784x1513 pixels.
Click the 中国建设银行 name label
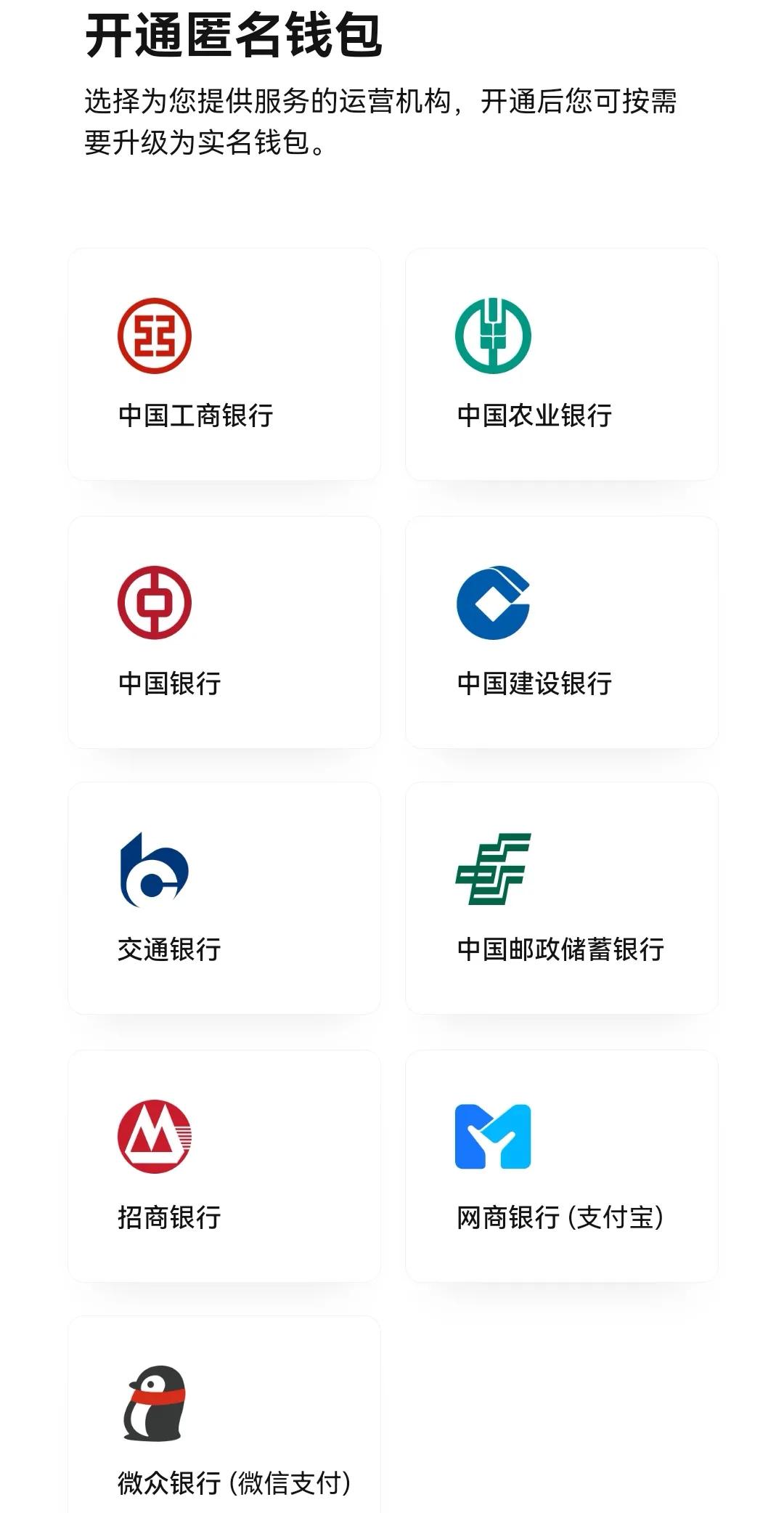point(535,681)
